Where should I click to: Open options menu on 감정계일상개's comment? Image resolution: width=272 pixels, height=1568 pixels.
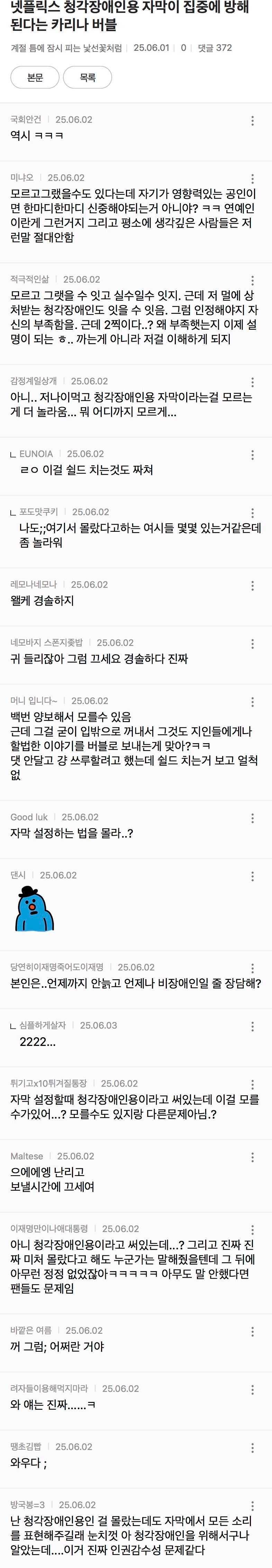click(x=253, y=382)
